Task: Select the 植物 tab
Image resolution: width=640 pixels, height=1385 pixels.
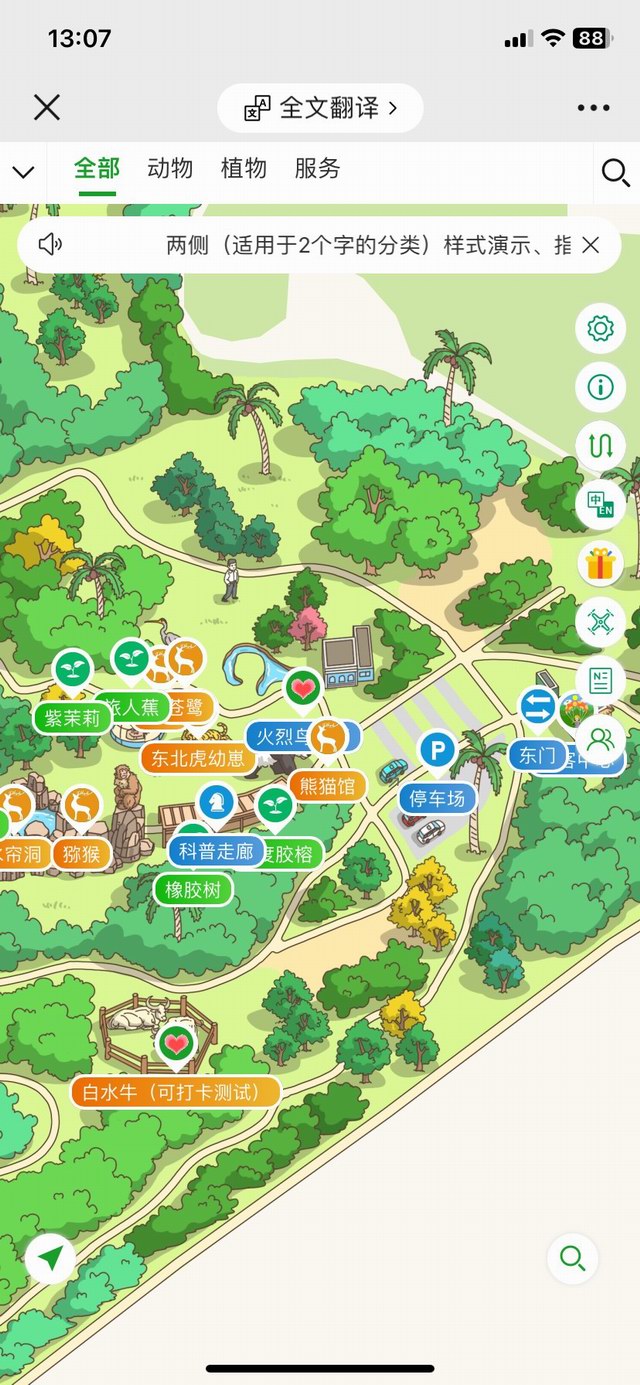Action: (244, 169)
